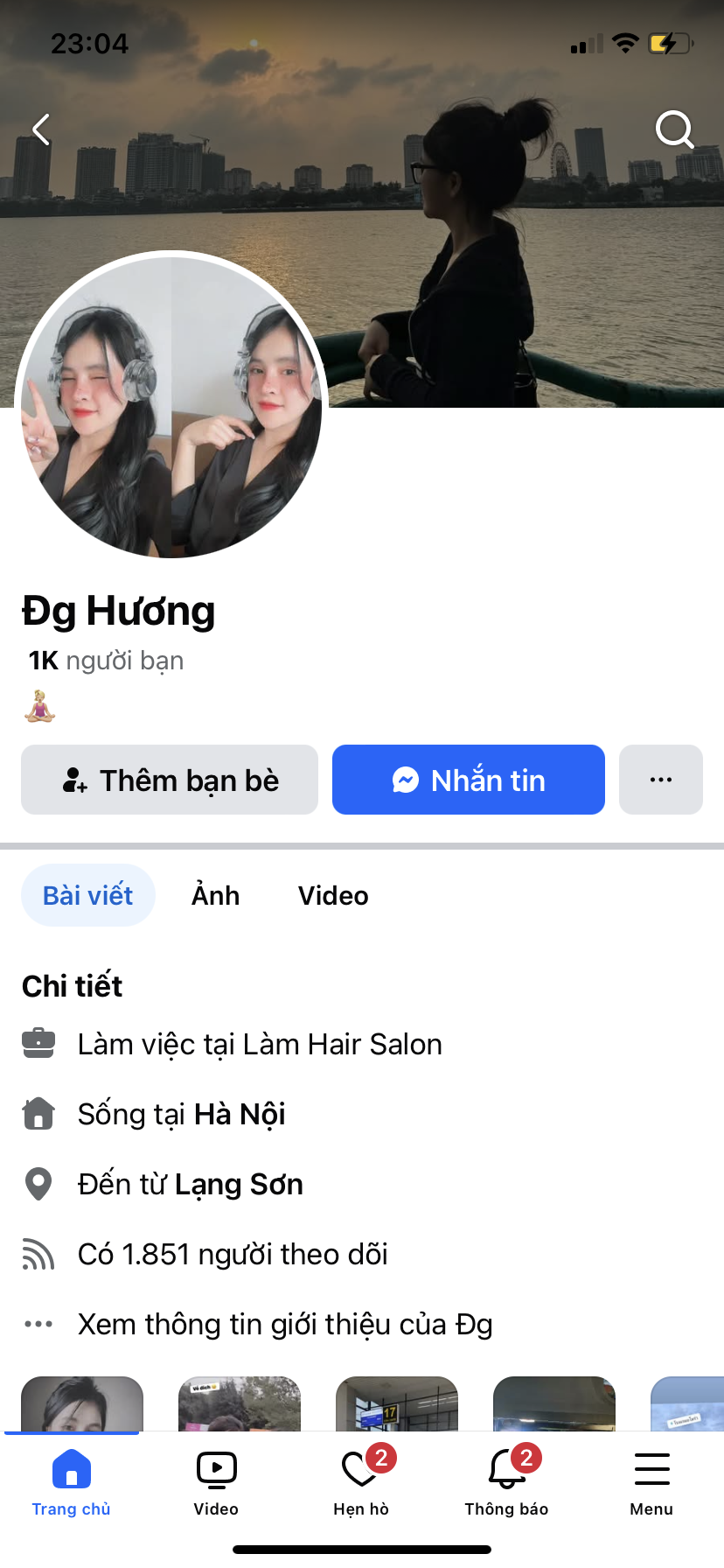View the 1K người bạn friends list
This screenshot has height=1568, width=724.
pyautogui.click(x=106, y=661)
